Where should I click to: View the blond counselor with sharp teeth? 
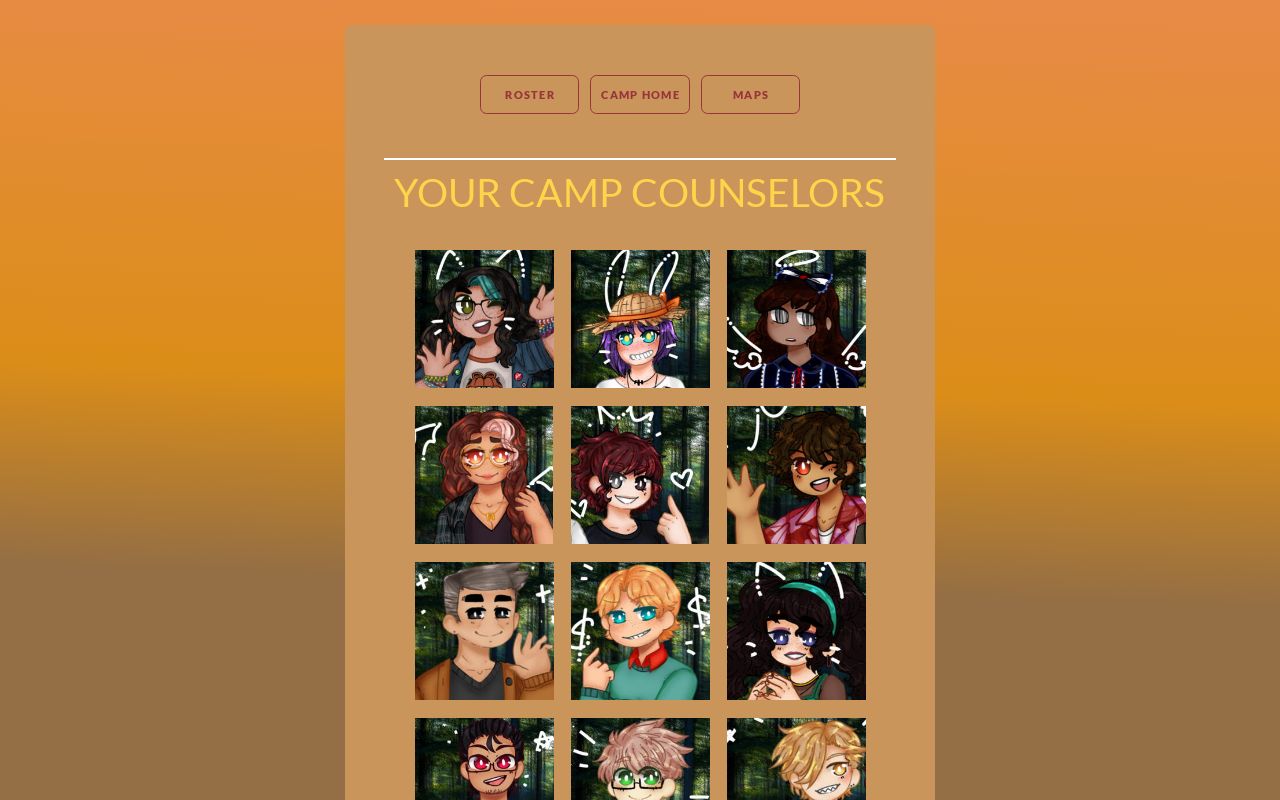tap(796, 760)
